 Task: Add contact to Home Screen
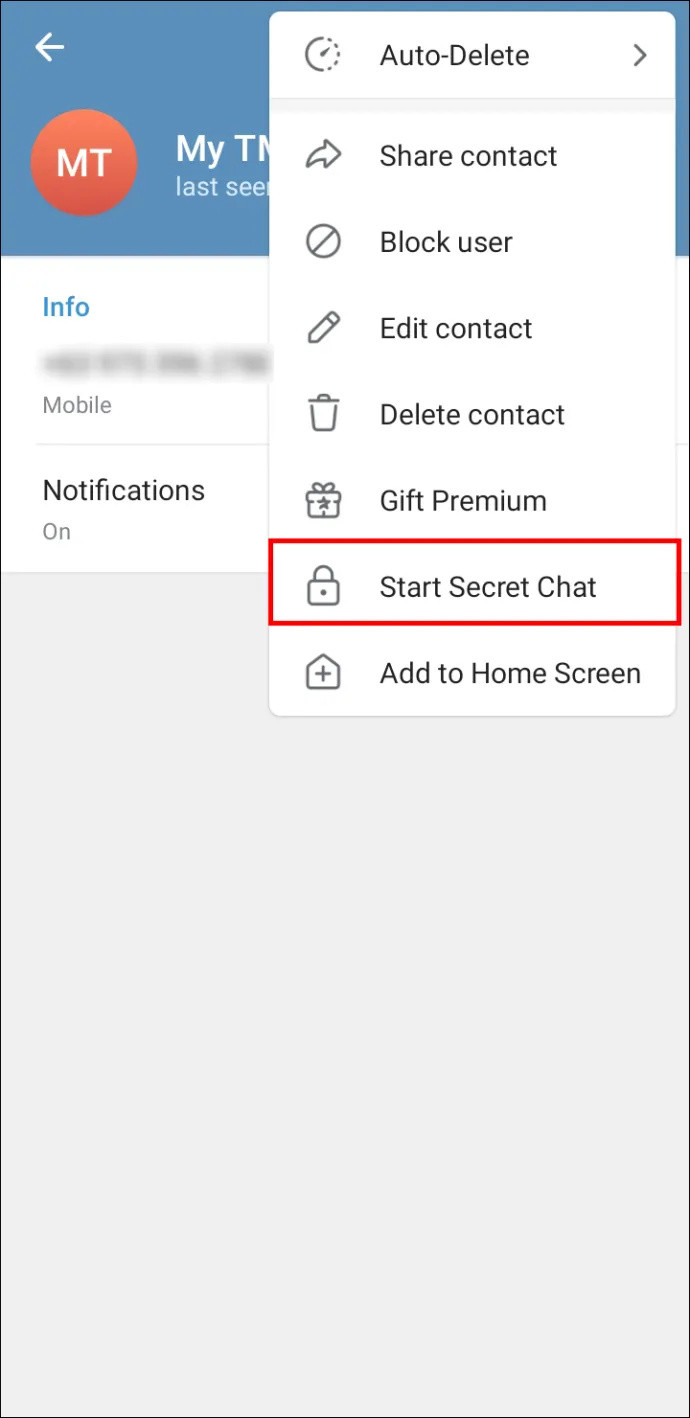point(472,673)
